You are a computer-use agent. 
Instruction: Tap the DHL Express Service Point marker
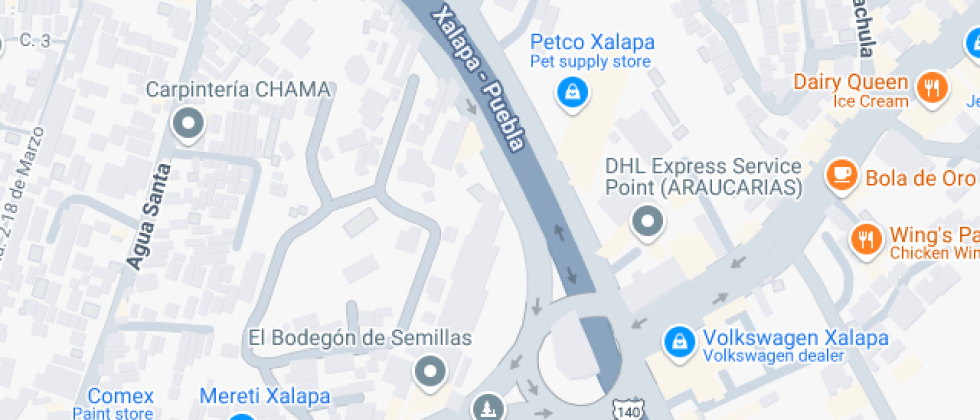tap(648, 221)
